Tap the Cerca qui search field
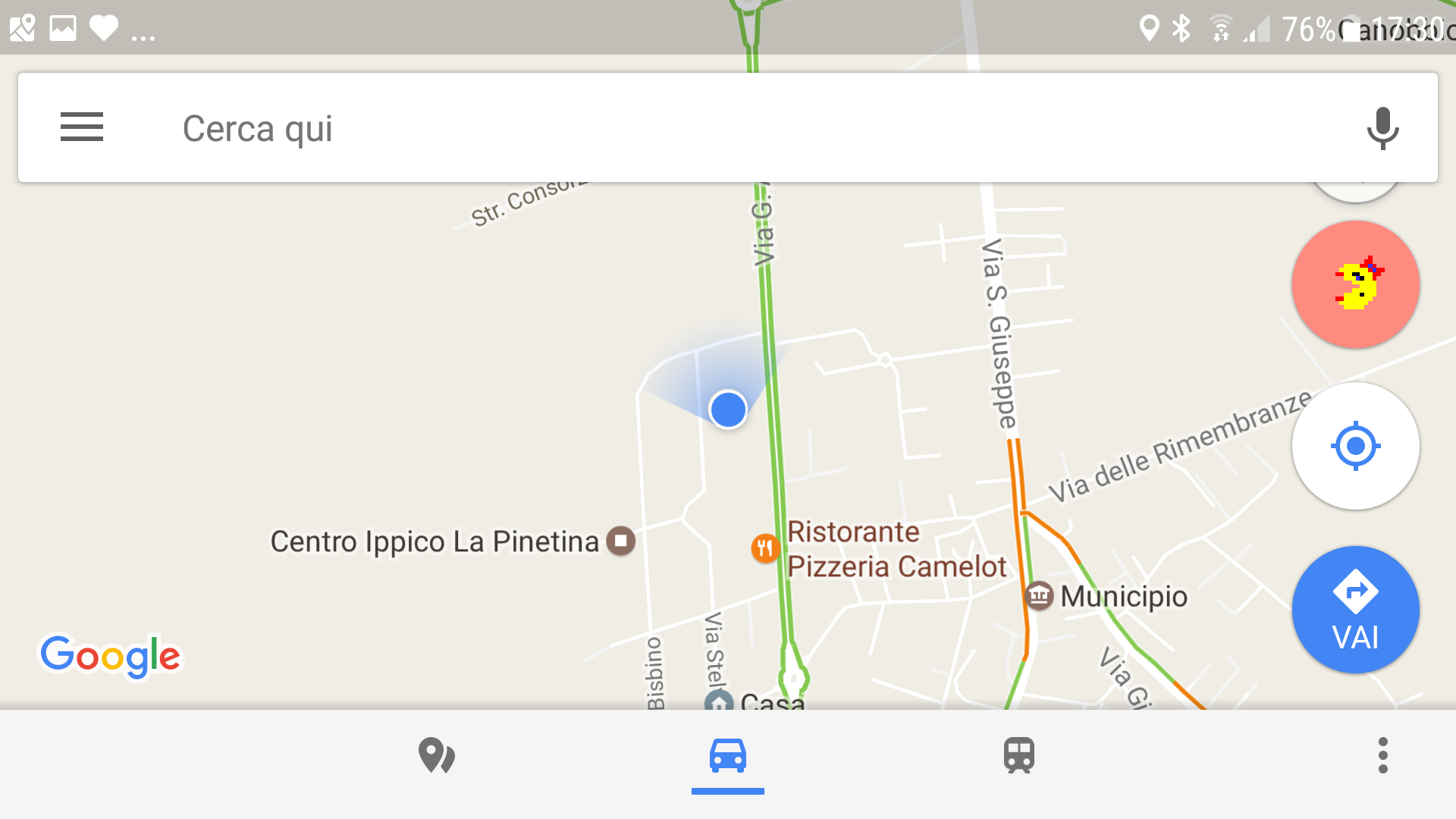1456x819 pixels. [682, 128]
